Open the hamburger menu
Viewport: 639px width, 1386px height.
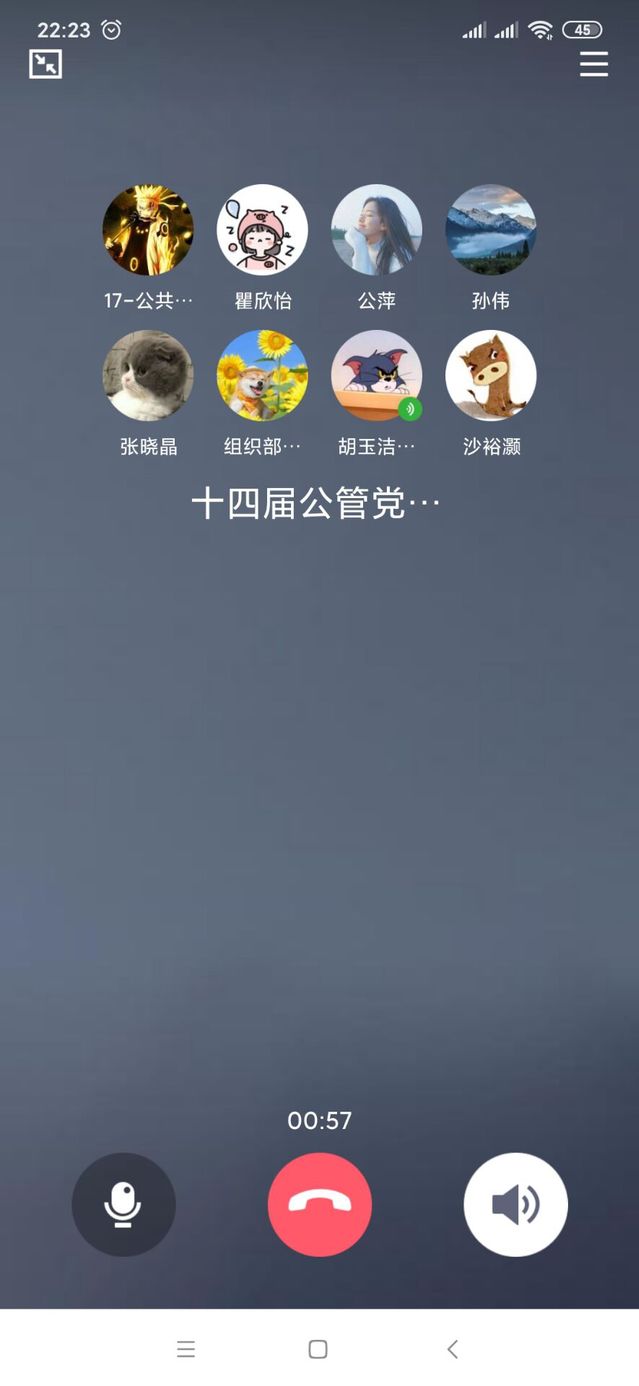[x=594, y=64]
